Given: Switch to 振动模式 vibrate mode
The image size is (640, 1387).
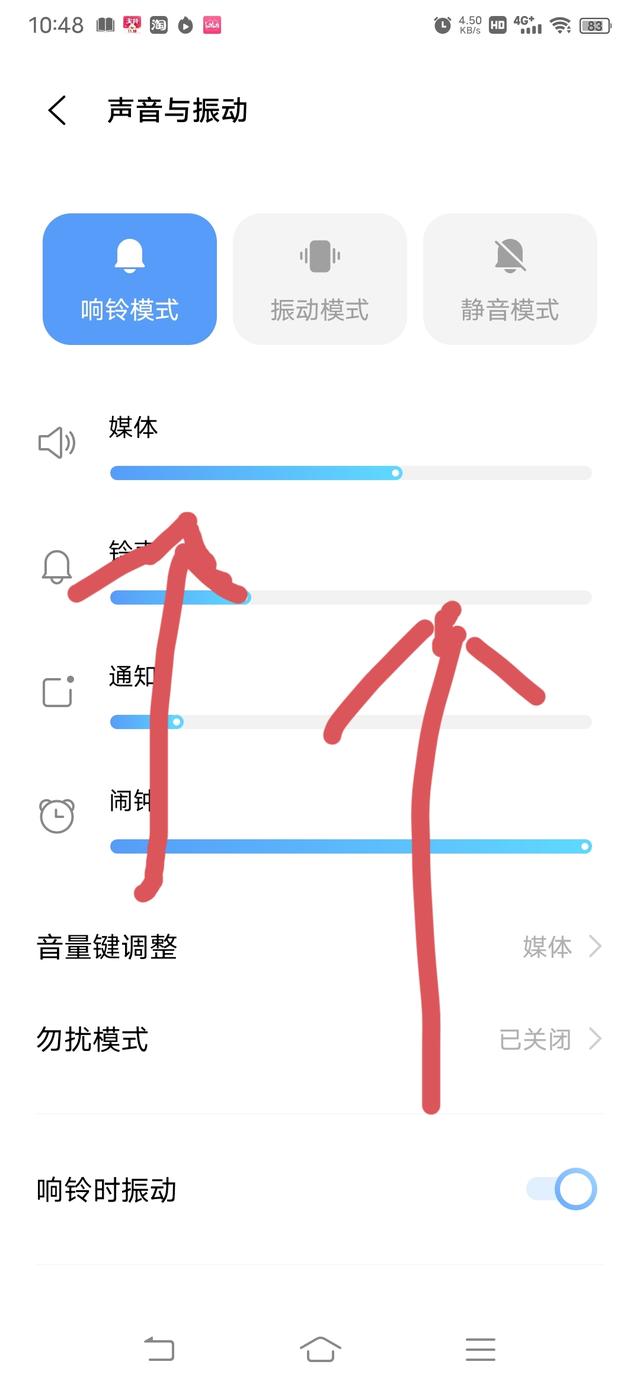Looking at the screenshot, I should (x=320, y=279).
